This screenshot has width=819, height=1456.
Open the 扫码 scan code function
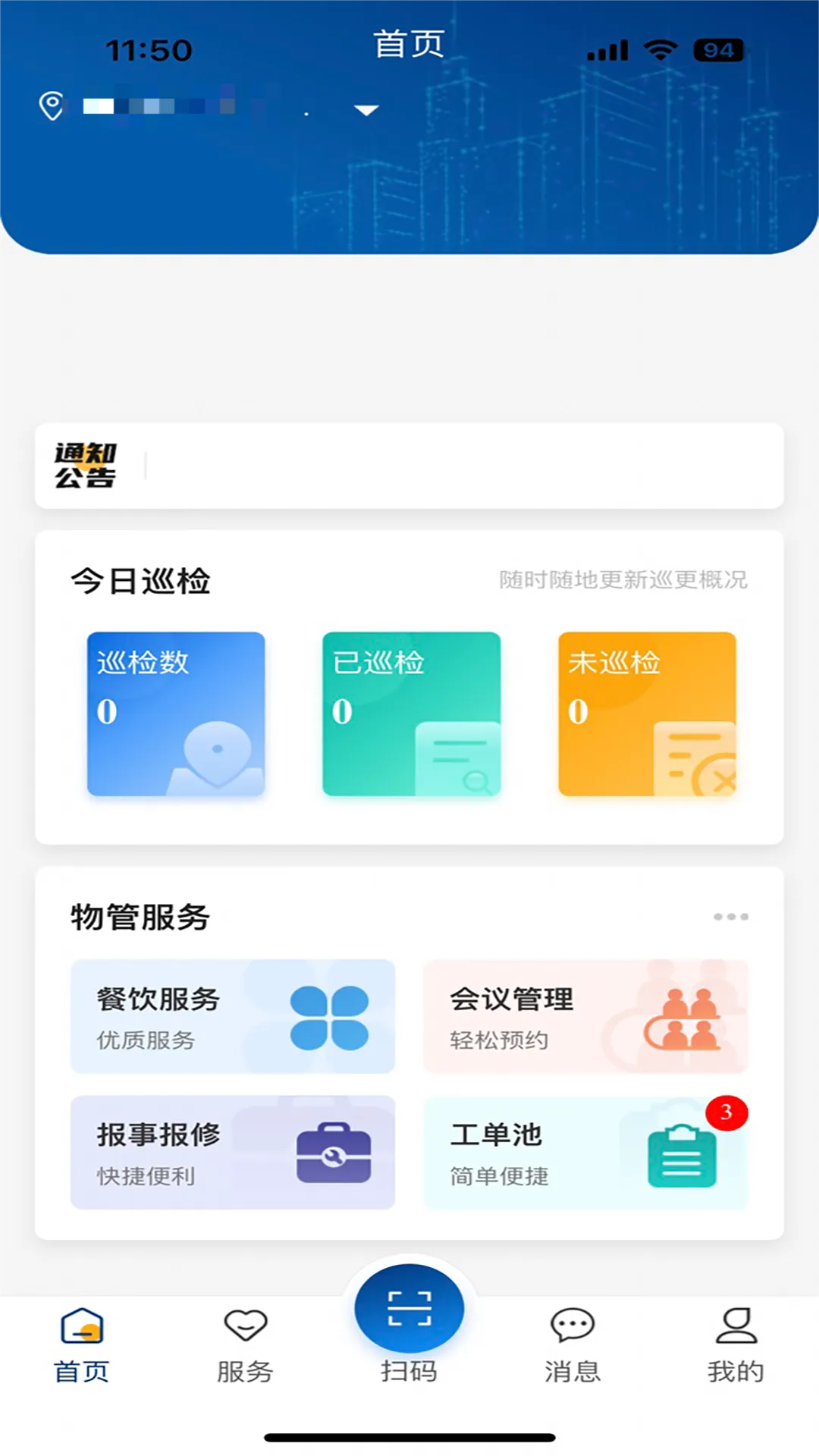[x=409, y=1308]
